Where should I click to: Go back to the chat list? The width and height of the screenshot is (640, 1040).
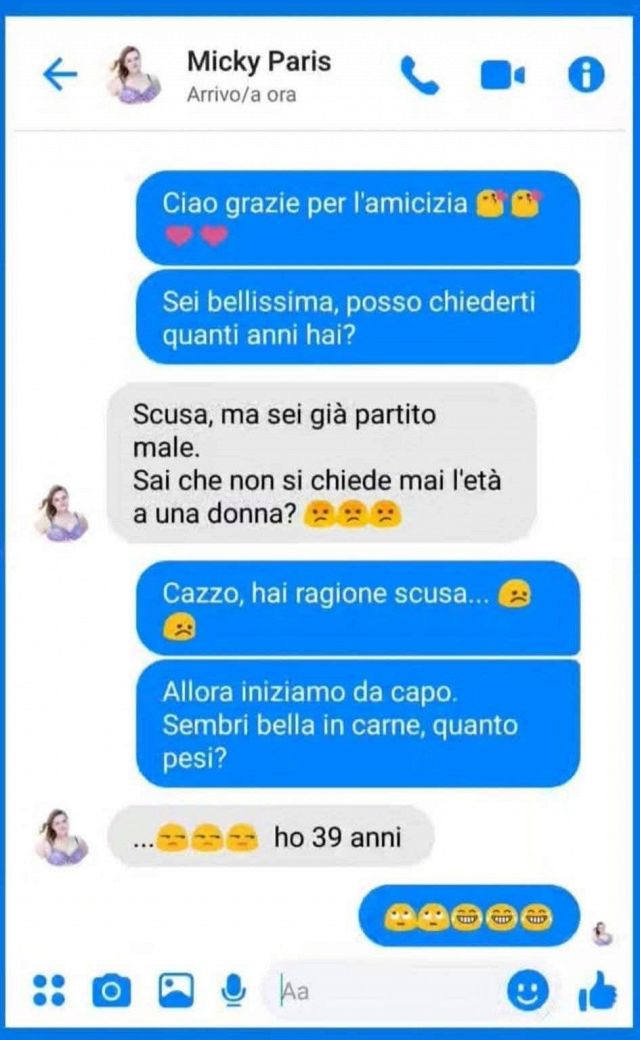[61, 75]
